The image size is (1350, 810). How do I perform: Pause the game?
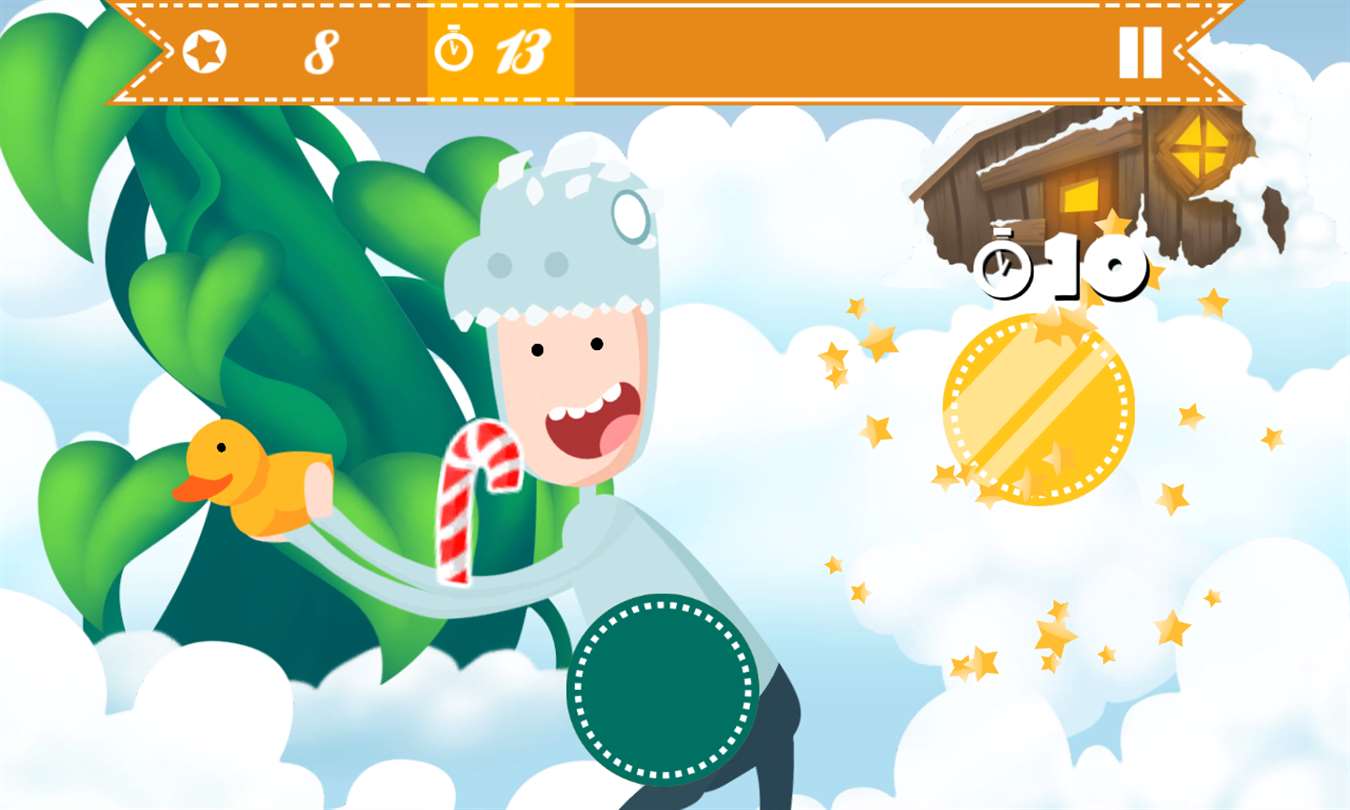click(x=1139, y=52)
